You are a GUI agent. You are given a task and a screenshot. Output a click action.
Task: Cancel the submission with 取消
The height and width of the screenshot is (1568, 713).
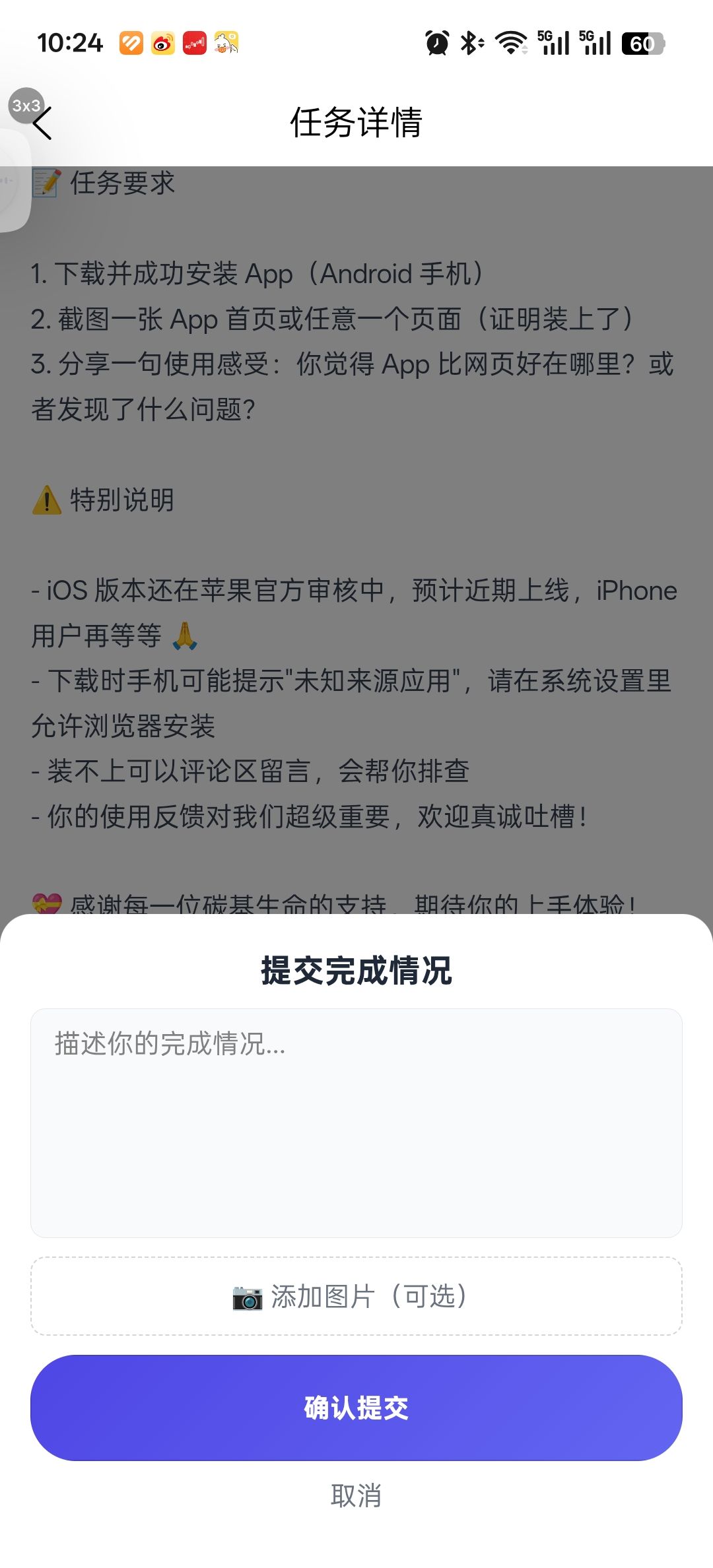[356, 1495]
